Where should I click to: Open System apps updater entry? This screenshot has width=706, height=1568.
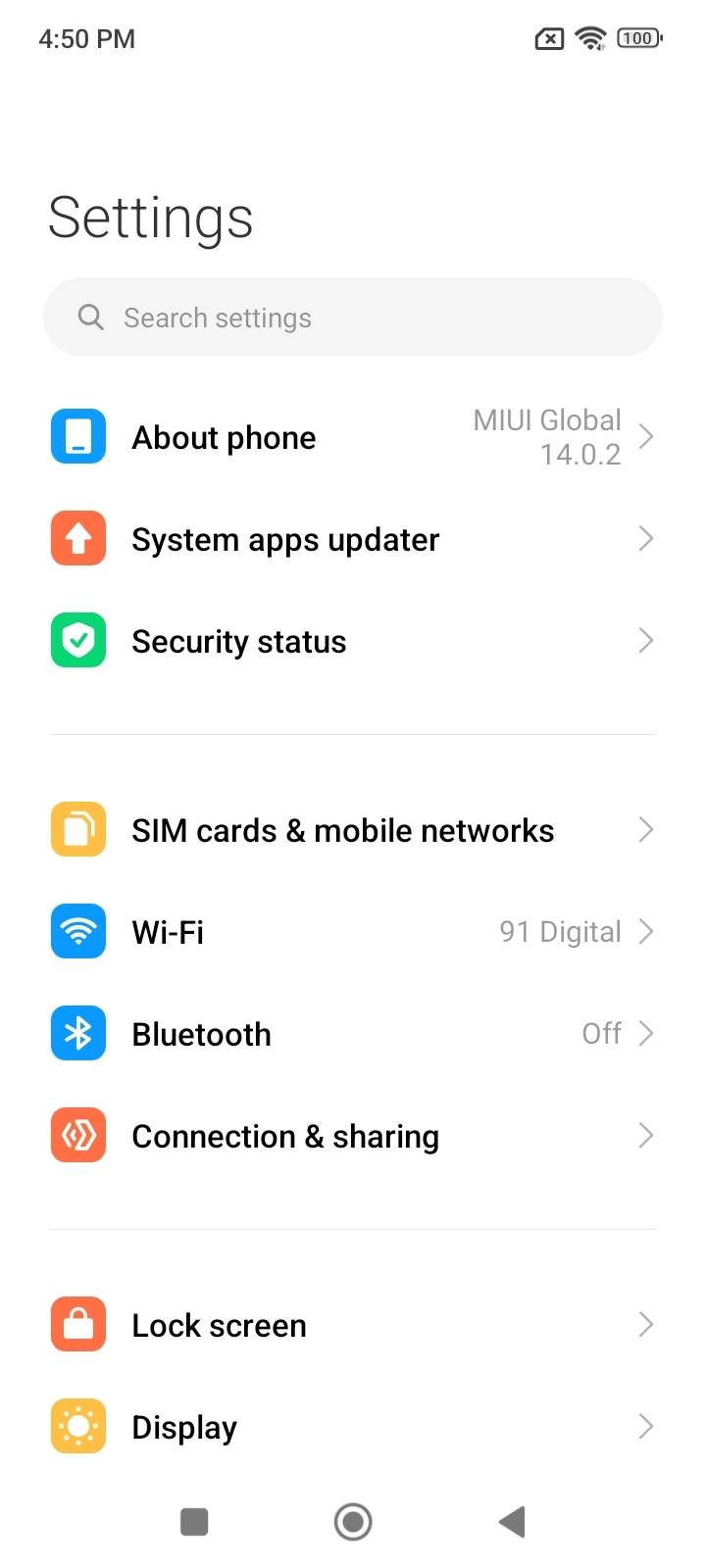(x=284, y=538)
